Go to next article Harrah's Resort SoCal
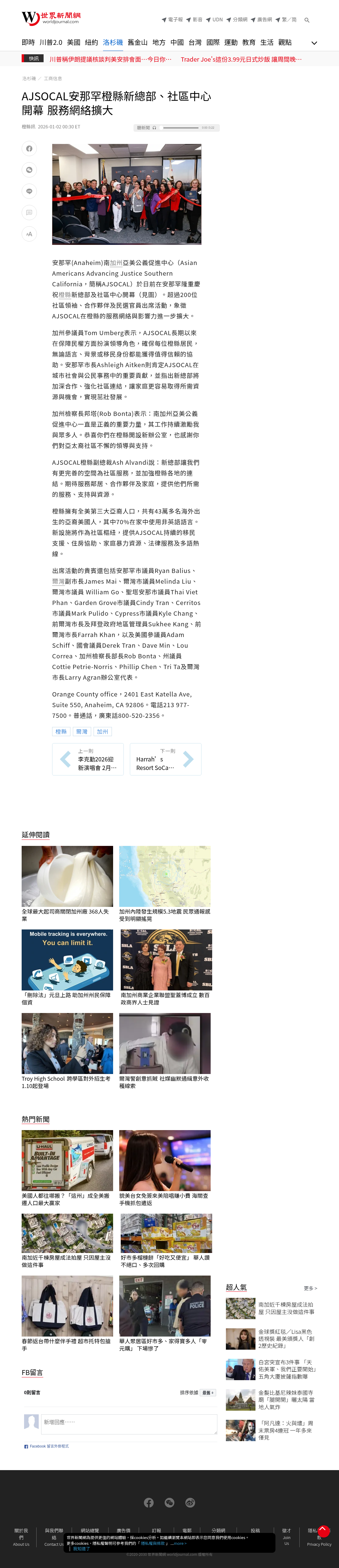 [x=165, y=759]
